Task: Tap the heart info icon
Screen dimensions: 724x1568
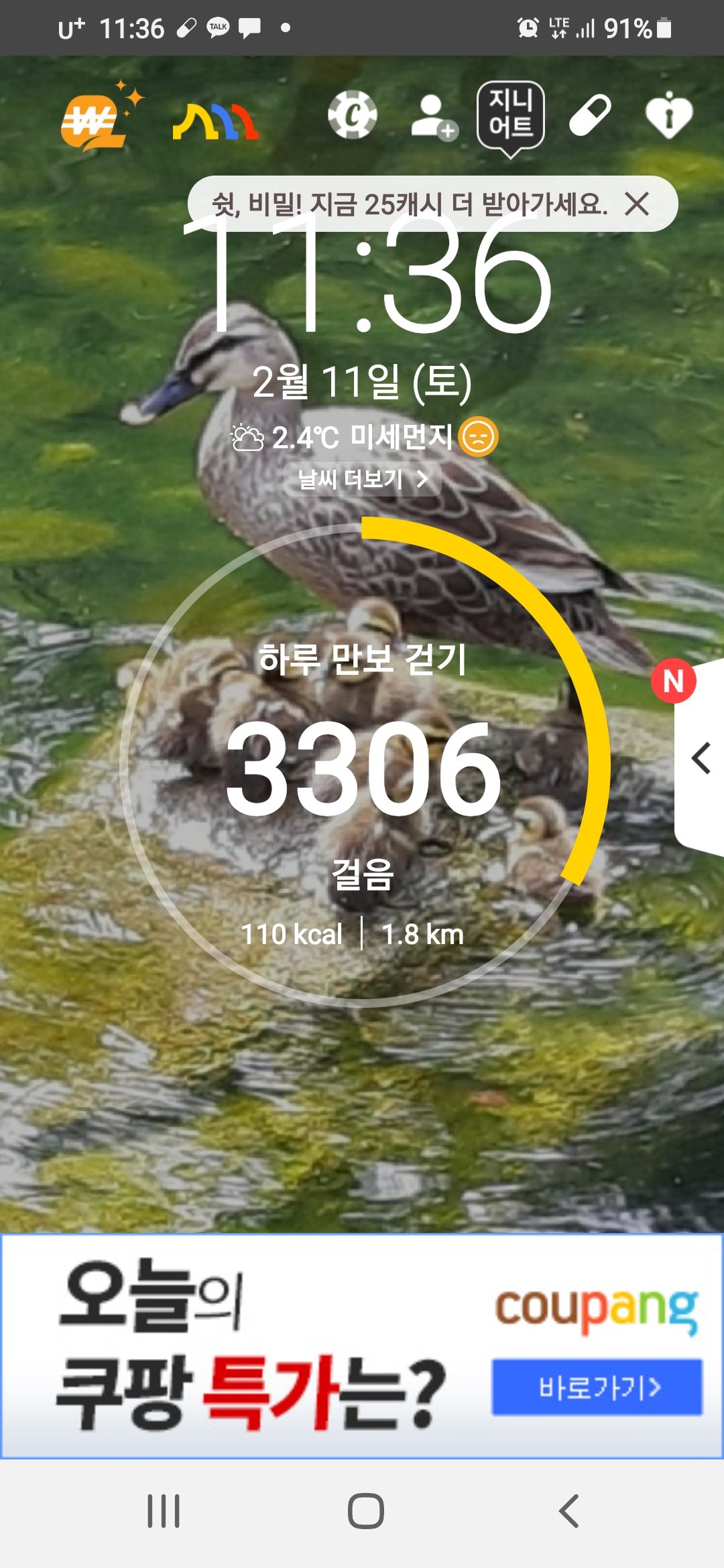Action: (x=668, y=115)
